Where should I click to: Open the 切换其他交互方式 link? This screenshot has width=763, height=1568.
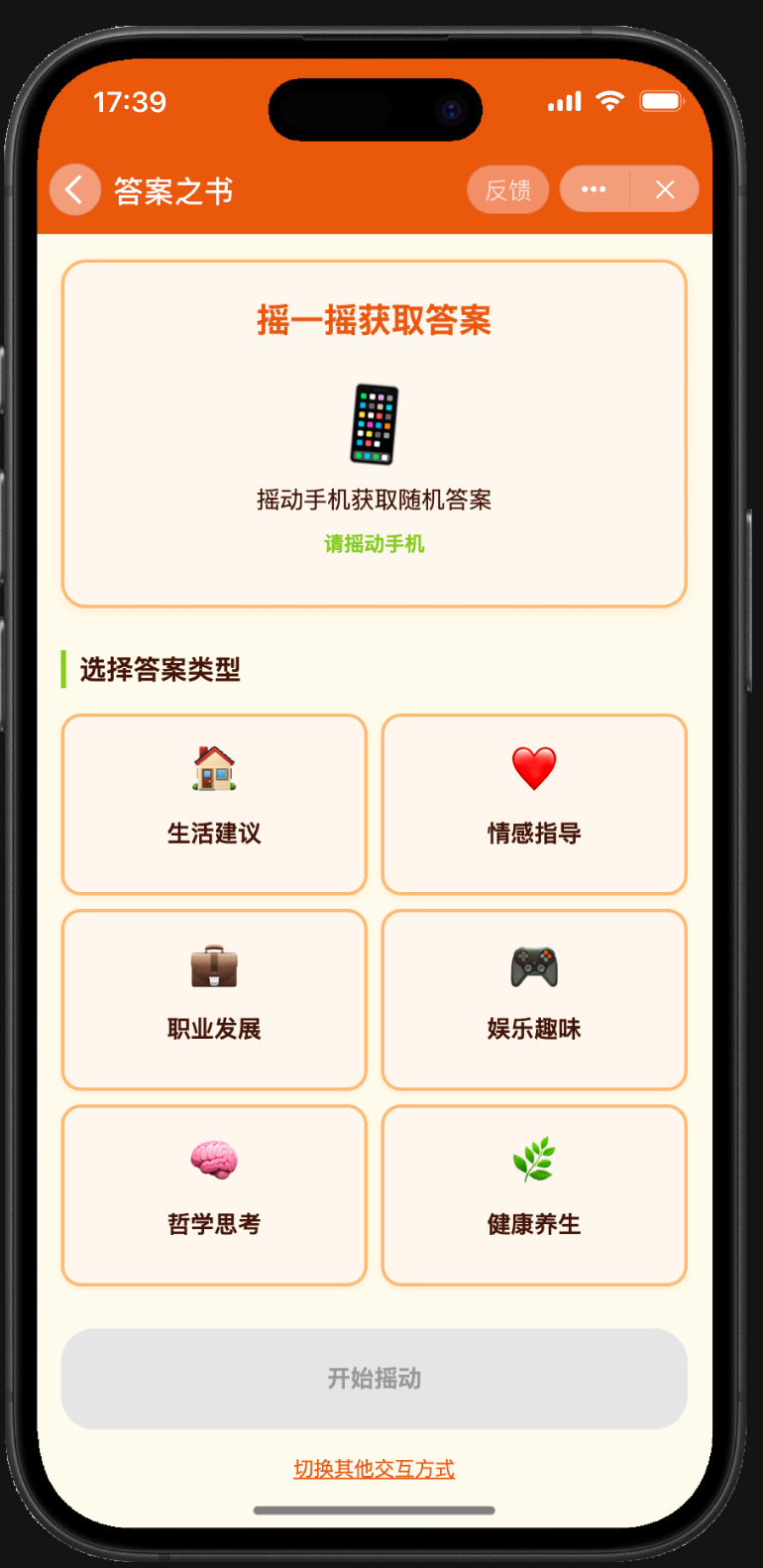[x=374, y=1469]
